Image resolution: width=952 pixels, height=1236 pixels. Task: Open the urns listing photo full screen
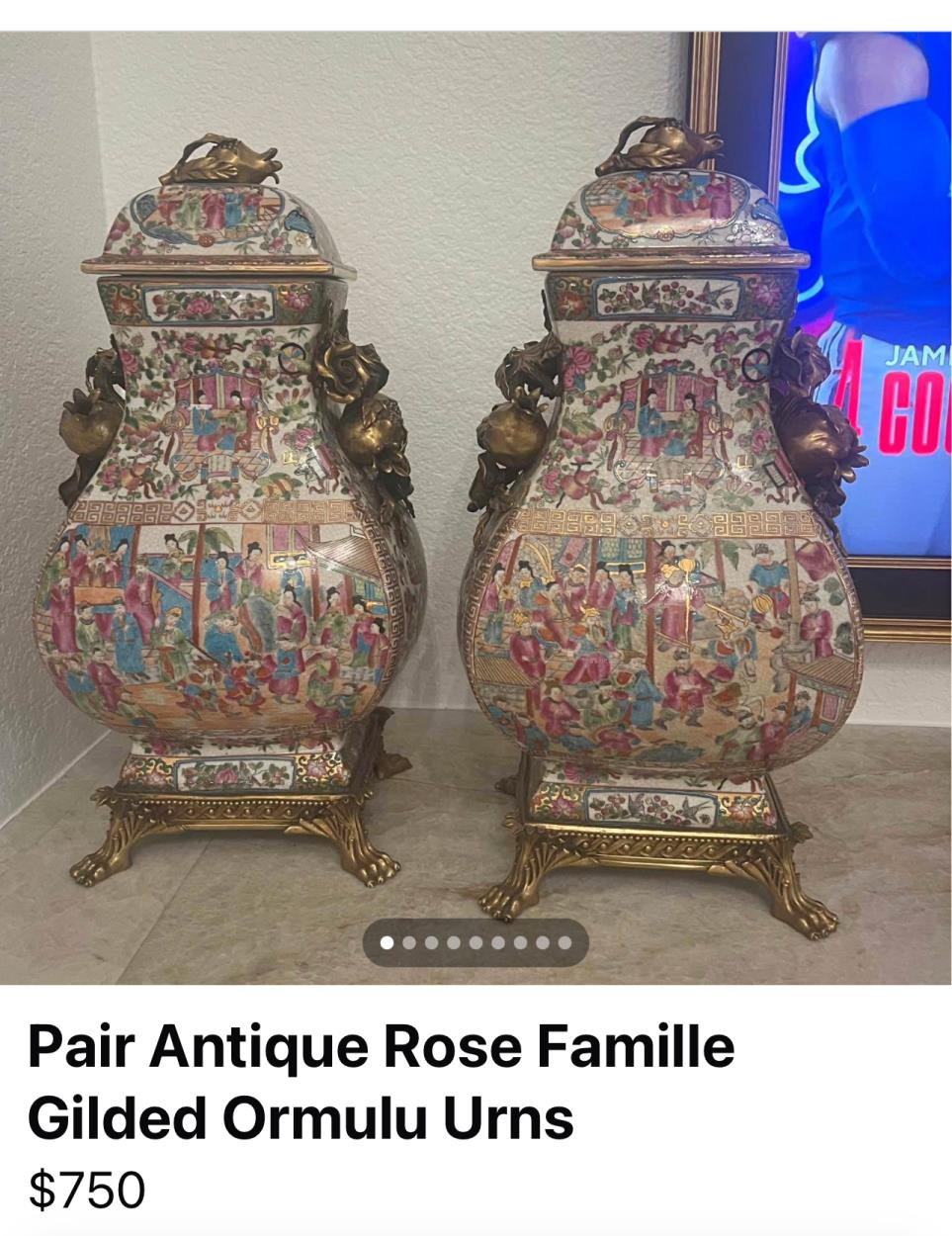(475, 494)
